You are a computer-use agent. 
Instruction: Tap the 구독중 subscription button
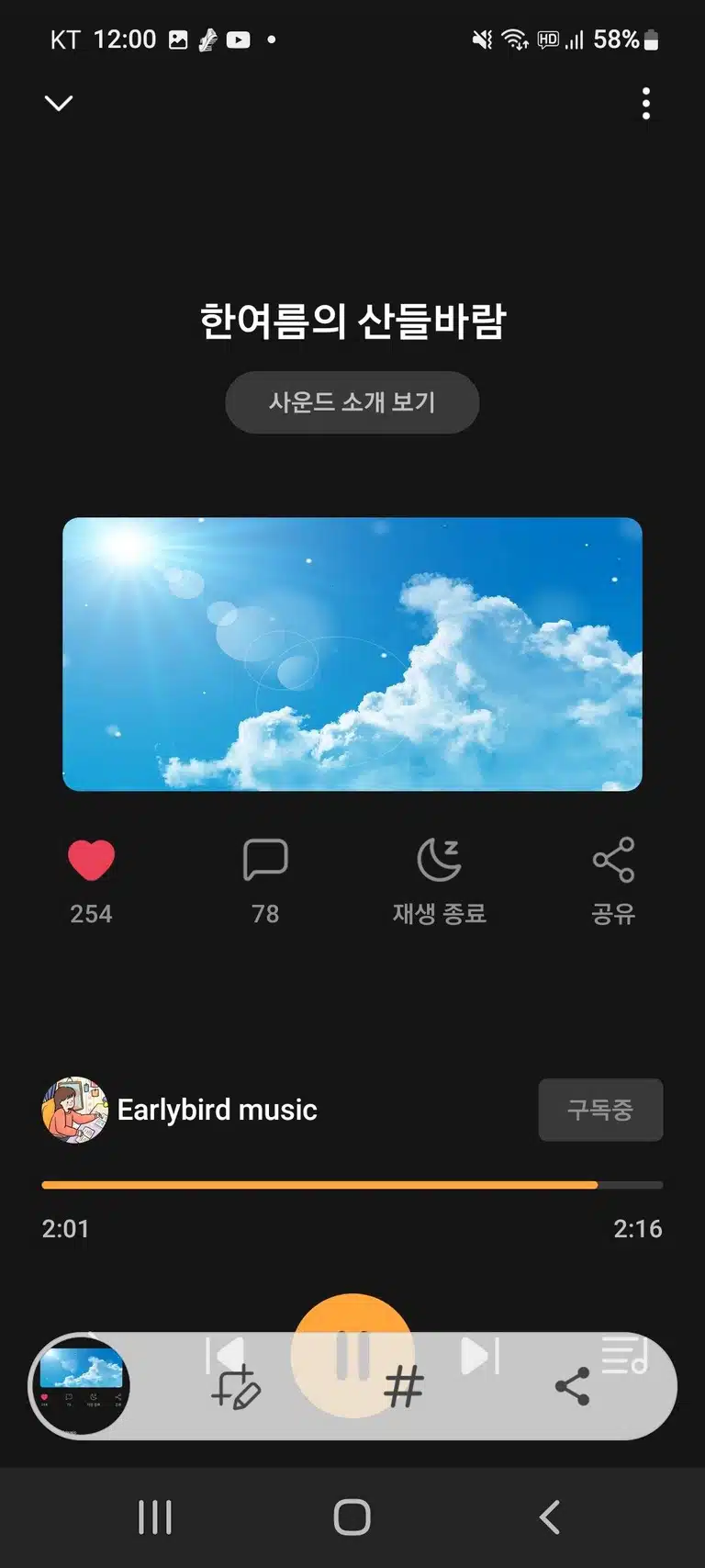coord(600,1110)
